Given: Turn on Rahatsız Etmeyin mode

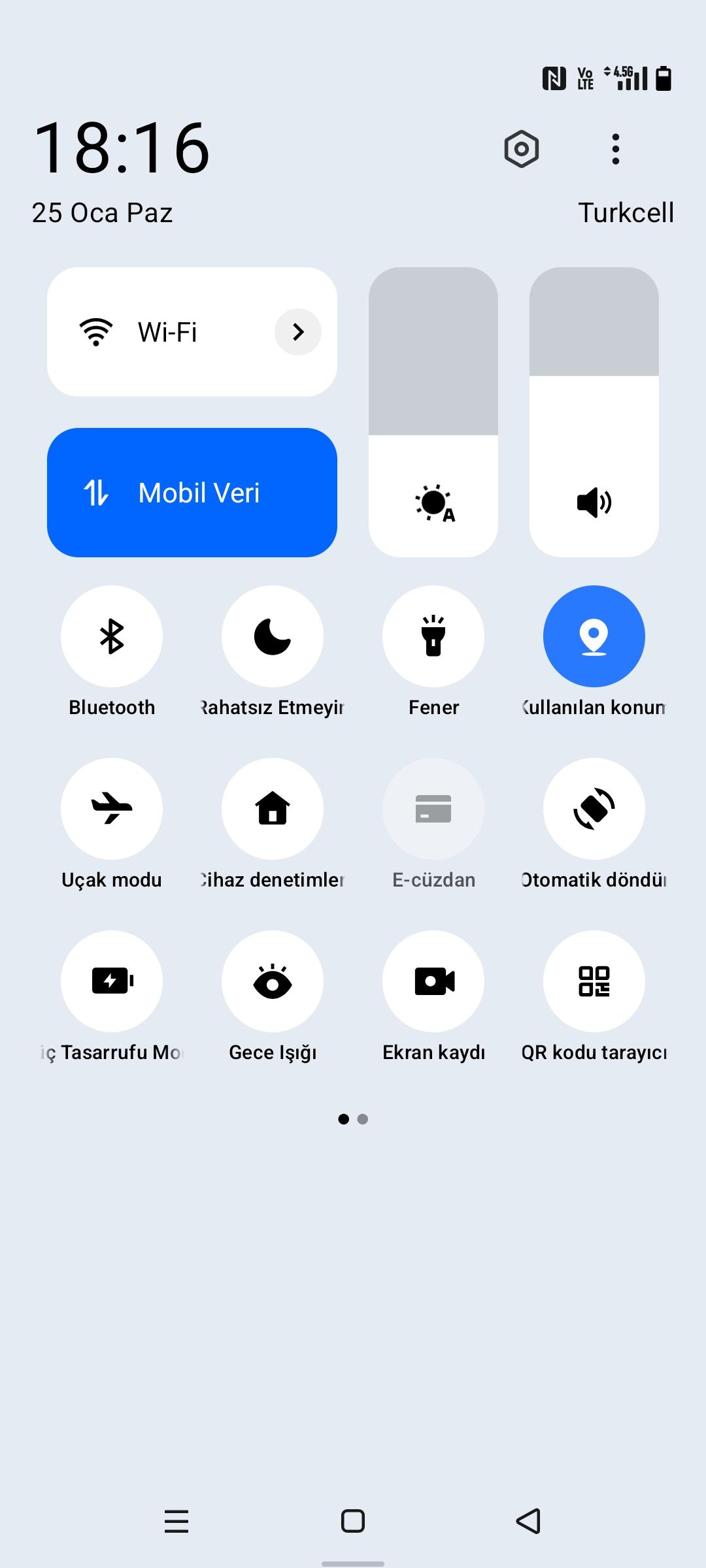Looking at the screenshot, I should 273,636.
